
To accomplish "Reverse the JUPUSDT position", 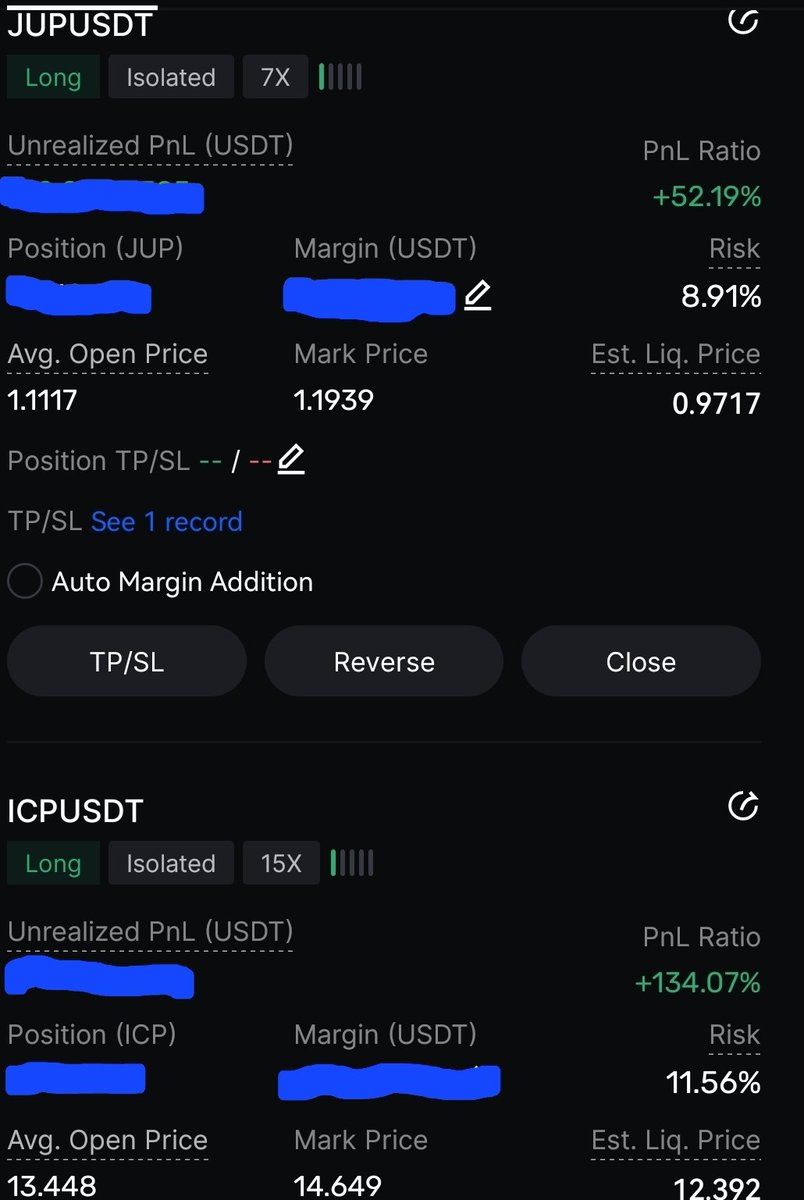I will click(x=384, y=662).
